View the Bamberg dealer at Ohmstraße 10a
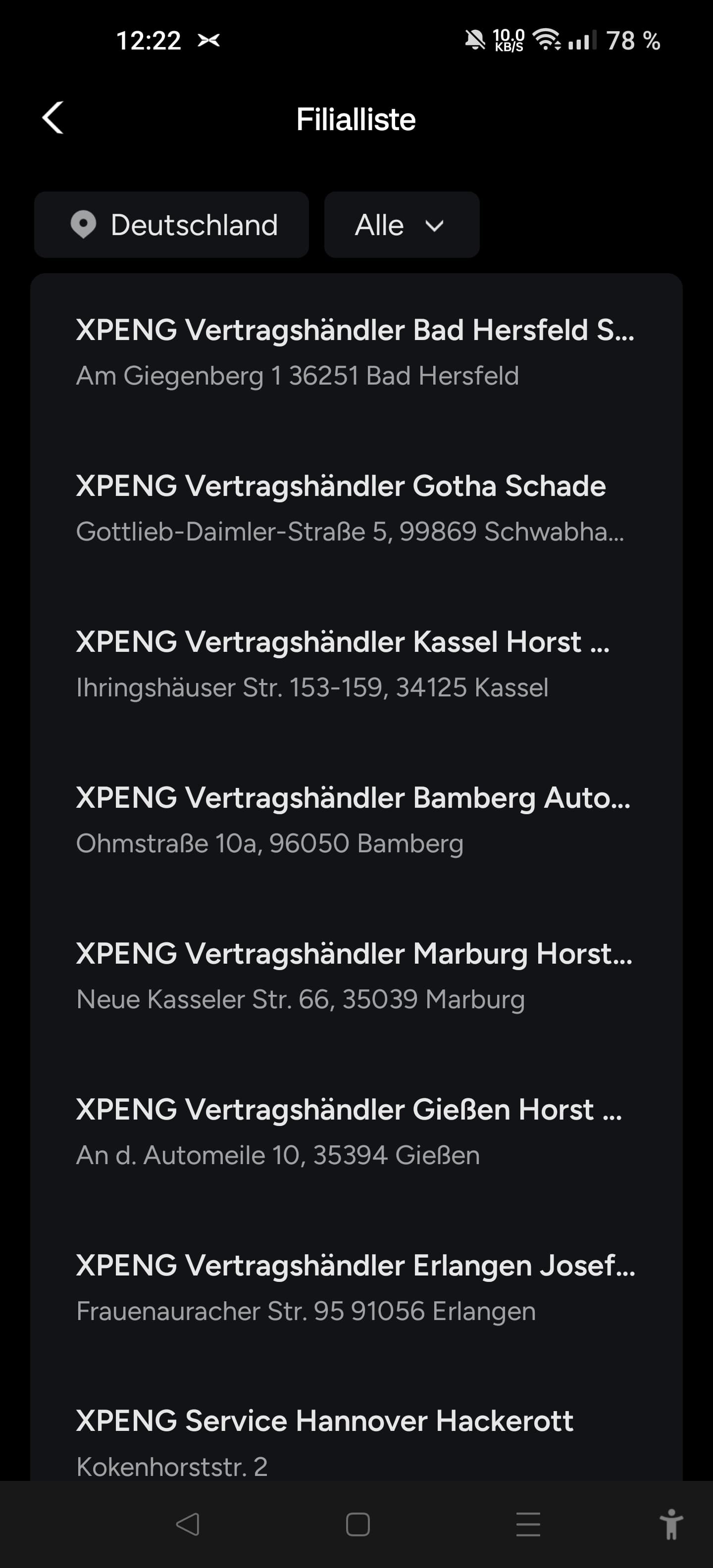713x1568 pixels. [x=356, y=820]
